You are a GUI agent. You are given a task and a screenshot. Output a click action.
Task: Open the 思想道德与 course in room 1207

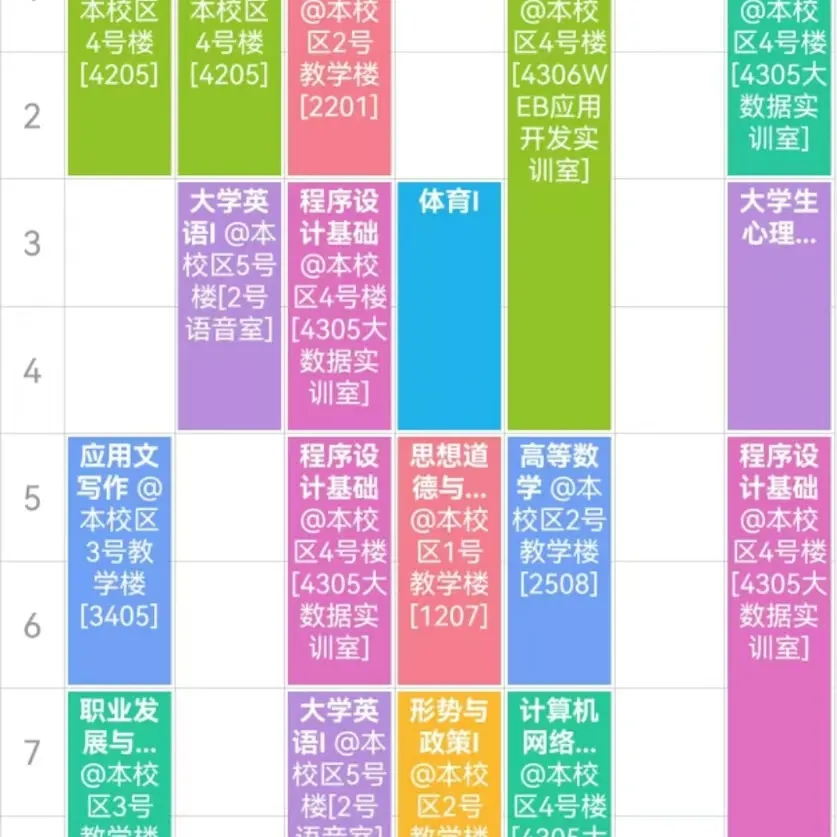click(x=449, y=560)
